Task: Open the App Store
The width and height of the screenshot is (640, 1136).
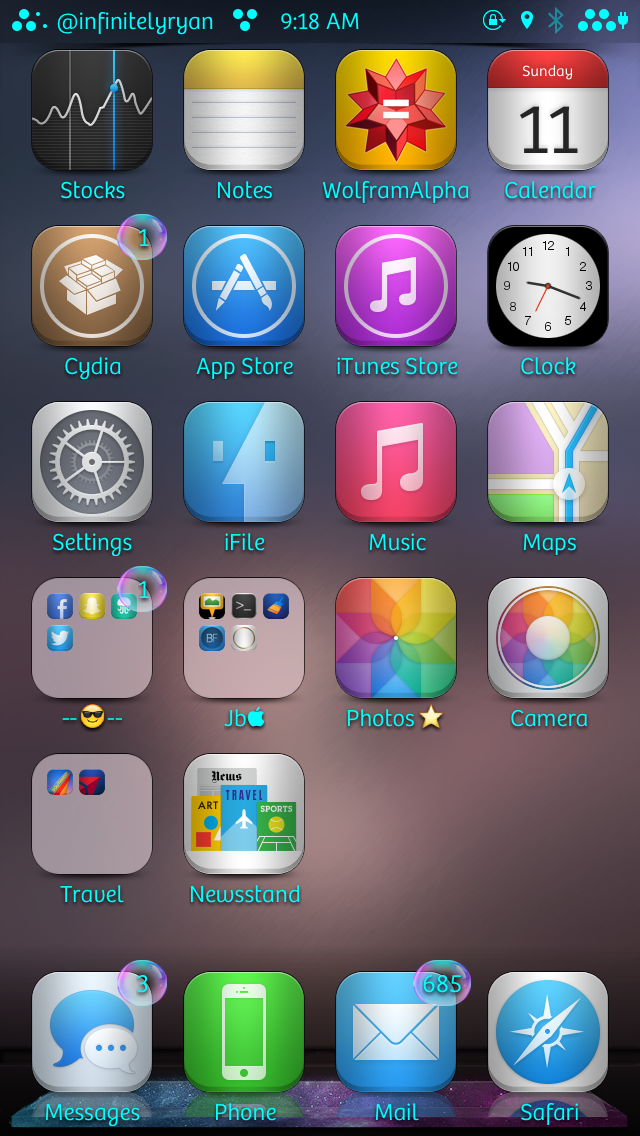Action: (x=244, y=286)
